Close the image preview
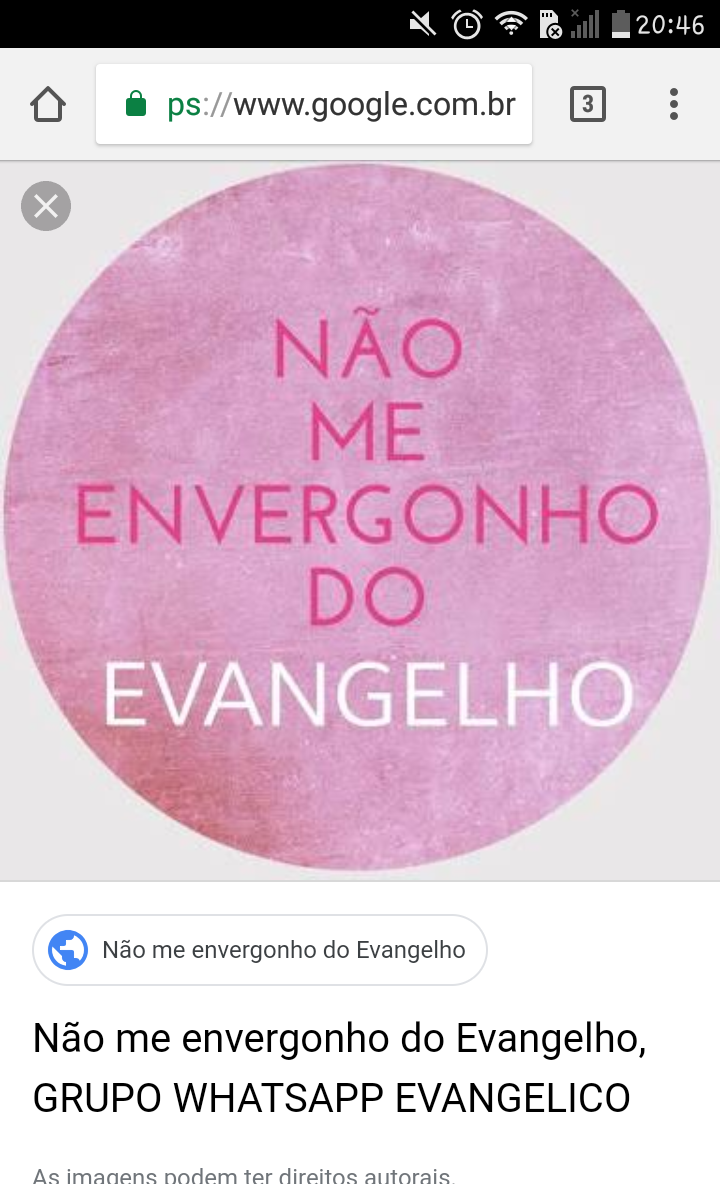 [46, 207]
